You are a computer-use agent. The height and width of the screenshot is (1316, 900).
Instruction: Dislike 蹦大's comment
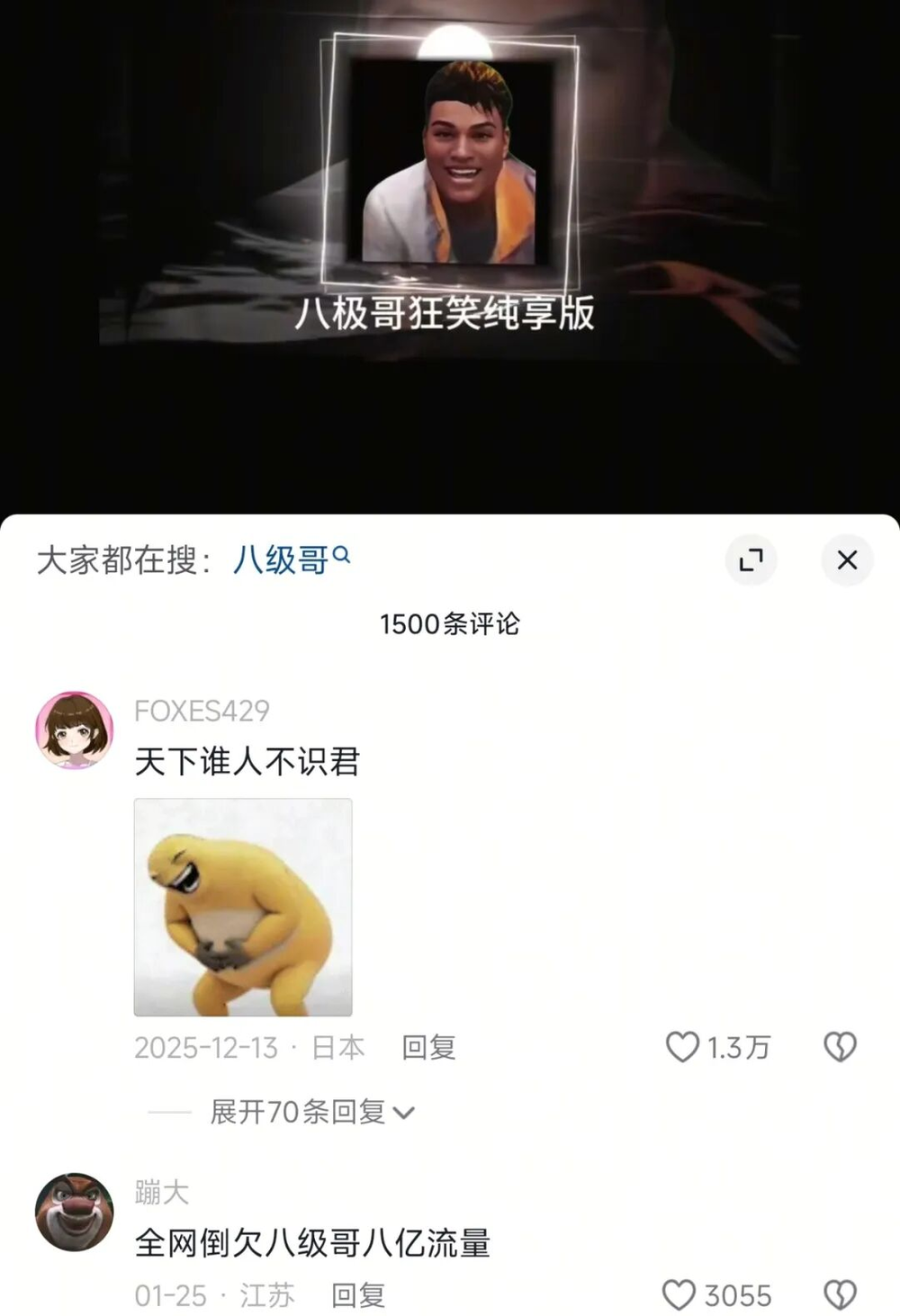tap(840, 1295)
